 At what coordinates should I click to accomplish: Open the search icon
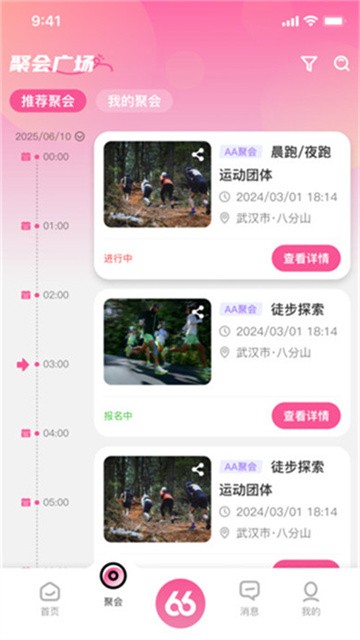341,64
